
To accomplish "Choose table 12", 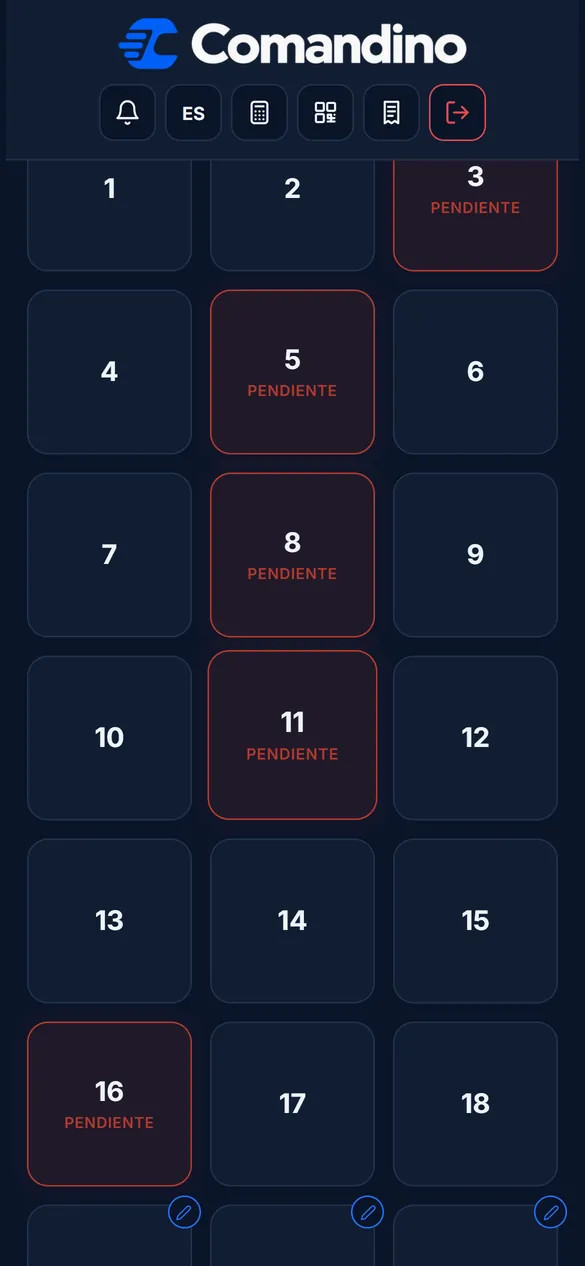I will click(x=475, y=738).
